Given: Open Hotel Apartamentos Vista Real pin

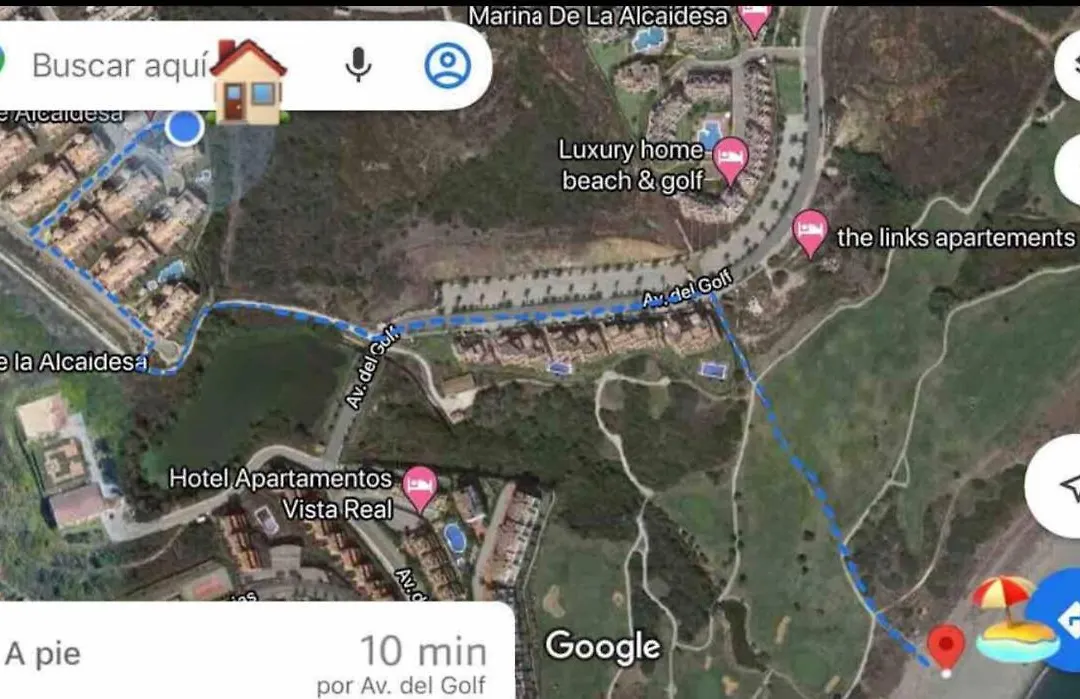Looking at the screenshot, I should (420, 489).
